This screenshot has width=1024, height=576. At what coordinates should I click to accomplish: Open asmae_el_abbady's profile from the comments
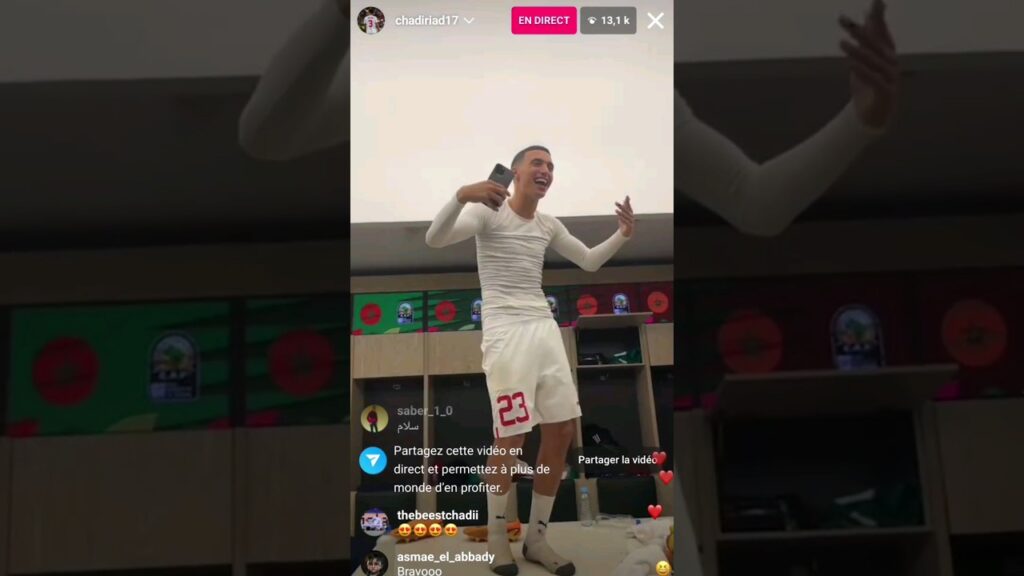(374, 563)
